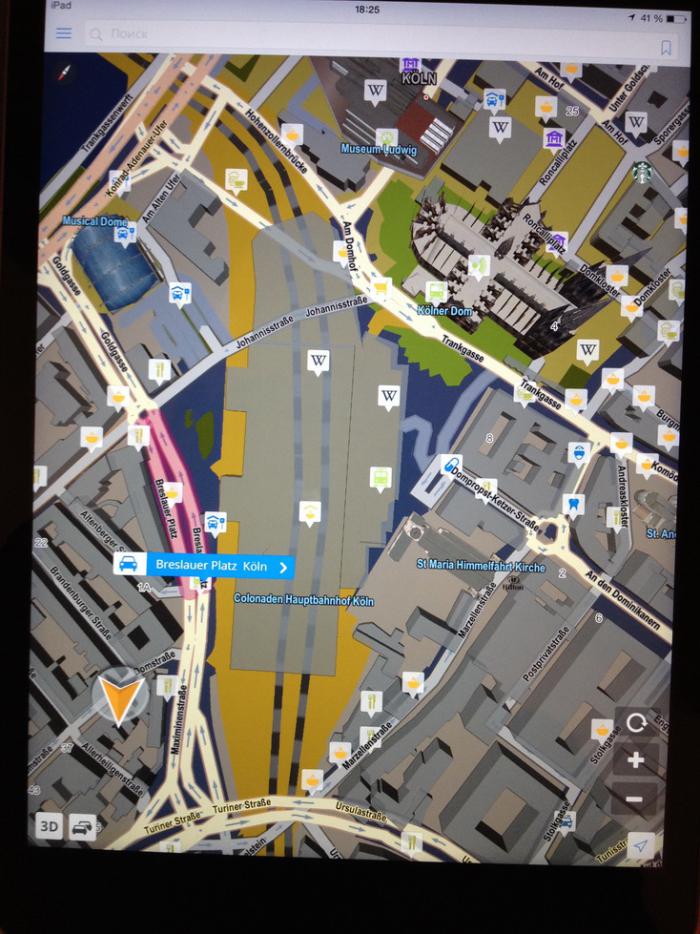This screenshot has width=700, height=934.
Task: Select the Musical Dome parking marker
Action: click(124, 234)
